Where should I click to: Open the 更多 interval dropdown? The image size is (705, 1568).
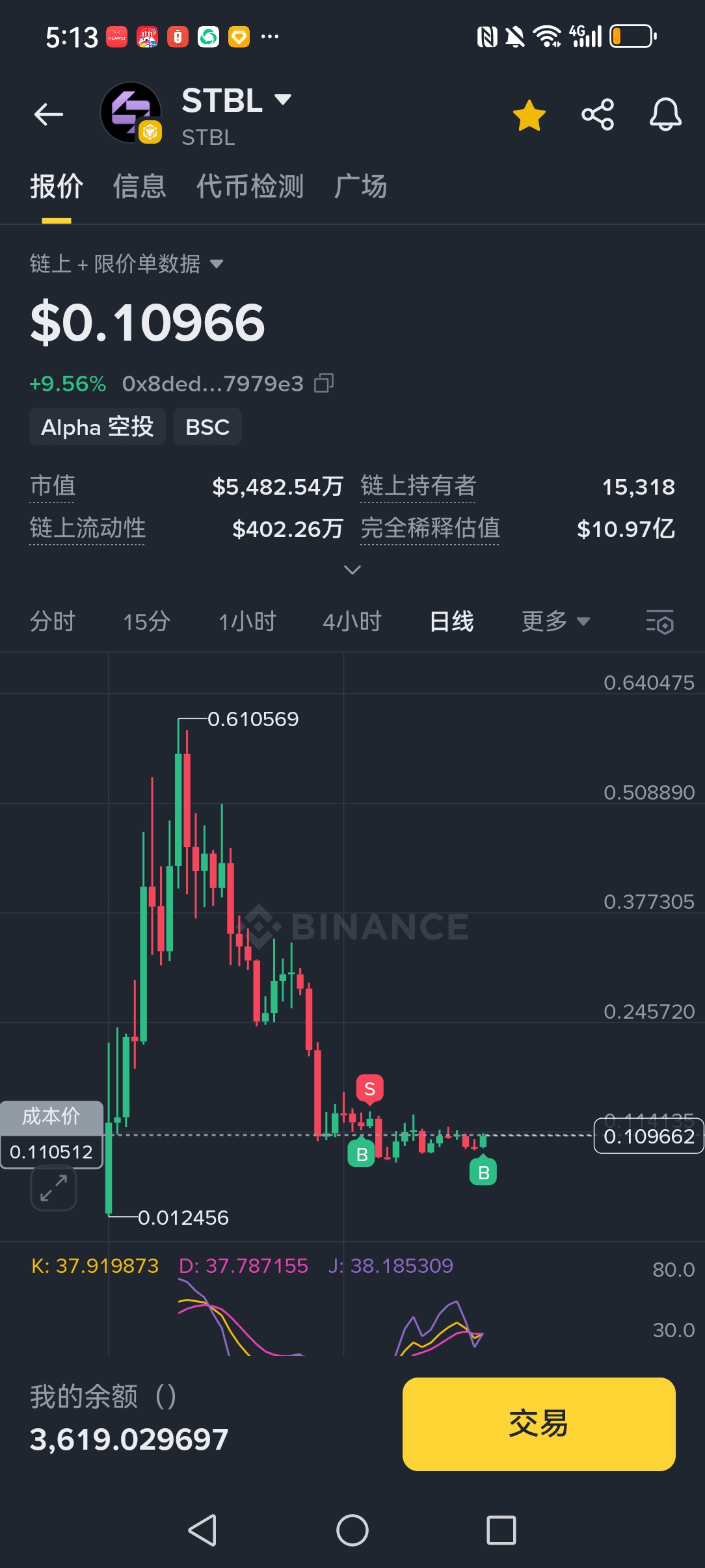pos(555,621)
